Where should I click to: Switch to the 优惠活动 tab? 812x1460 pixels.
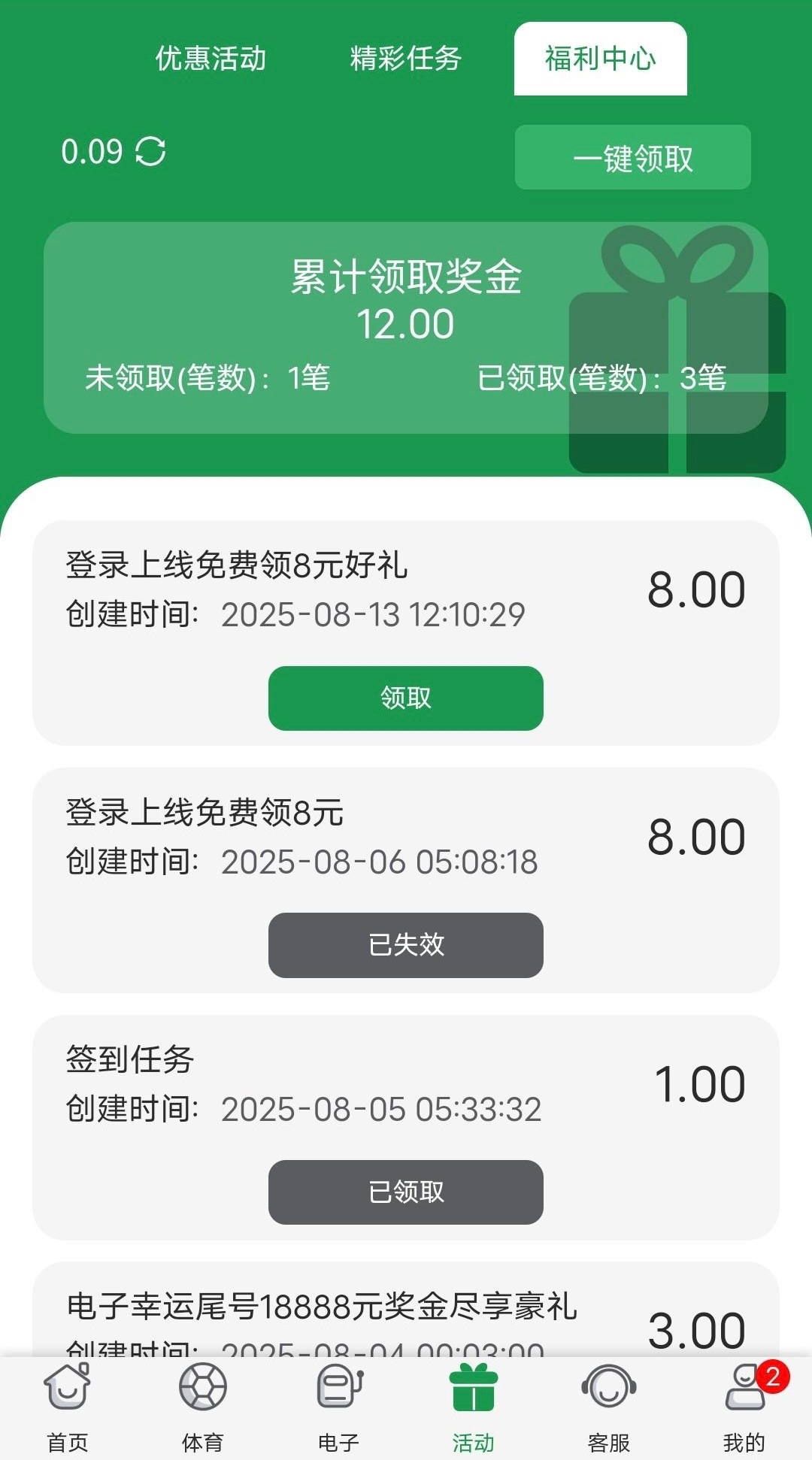pyautogui.click(x=211, y=59)
